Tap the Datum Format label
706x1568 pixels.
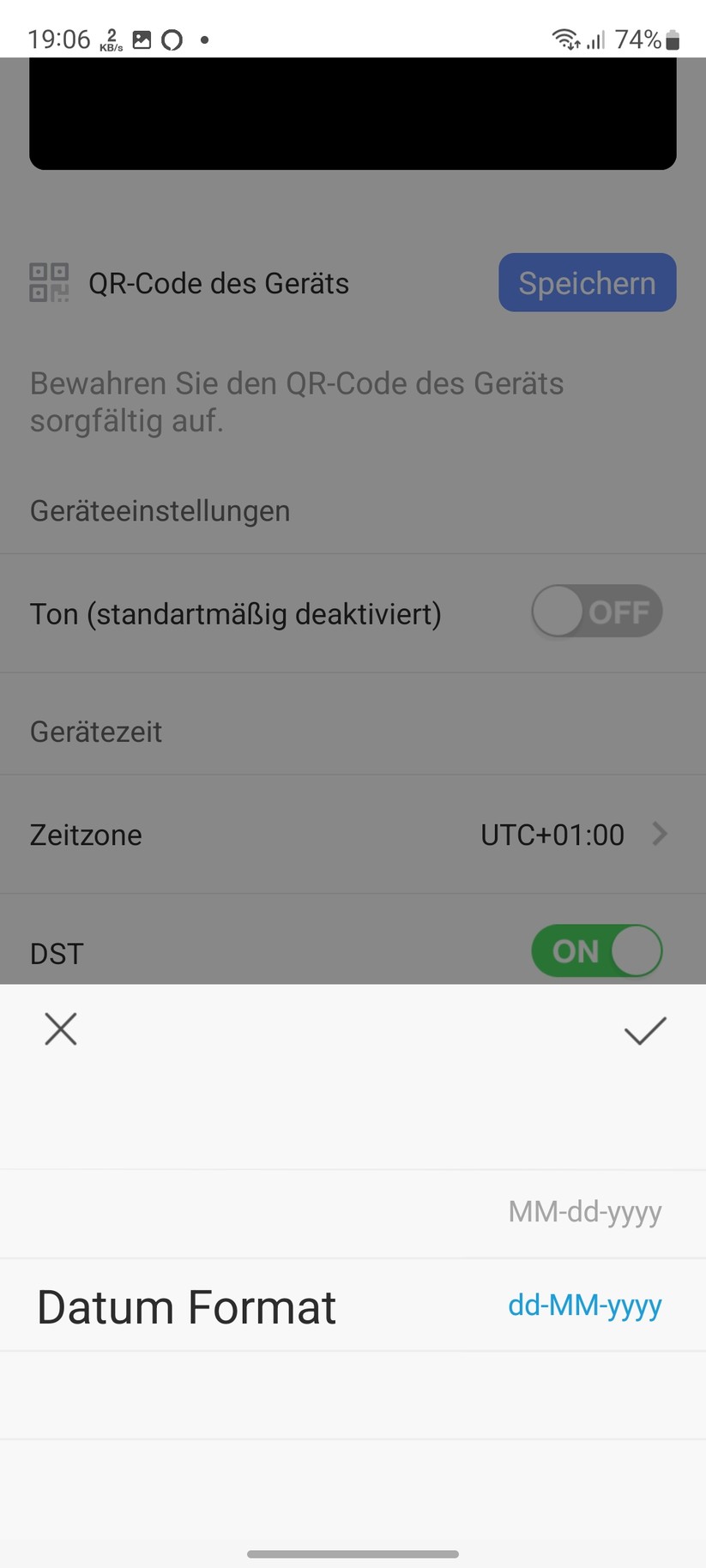pos(185,1306)
